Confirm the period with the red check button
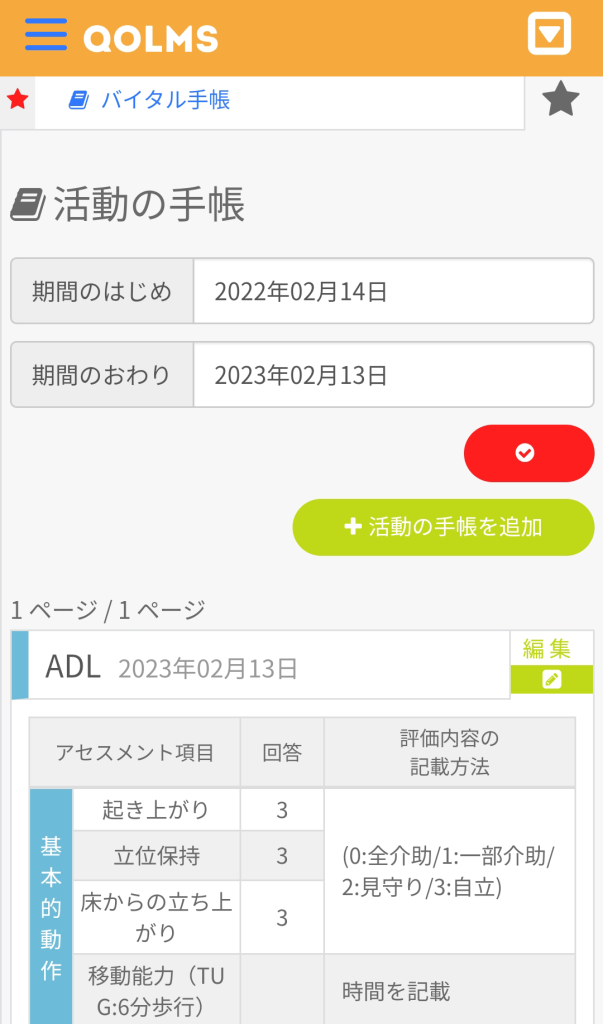This screenshot has height=1024, width=603. coord(528,453)
